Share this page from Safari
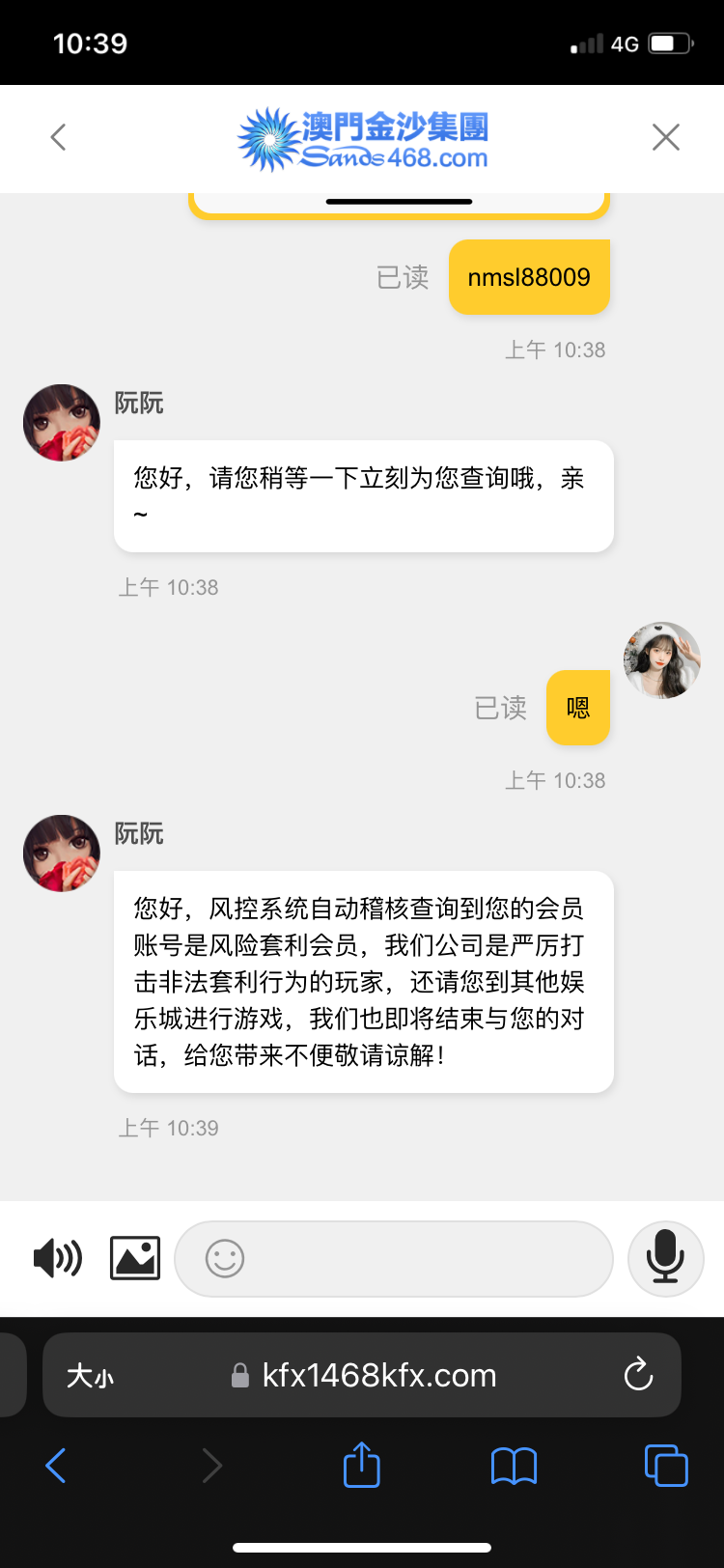Screen dimensions: 724x1568 pyautogui.click(x=362, y=1465)
